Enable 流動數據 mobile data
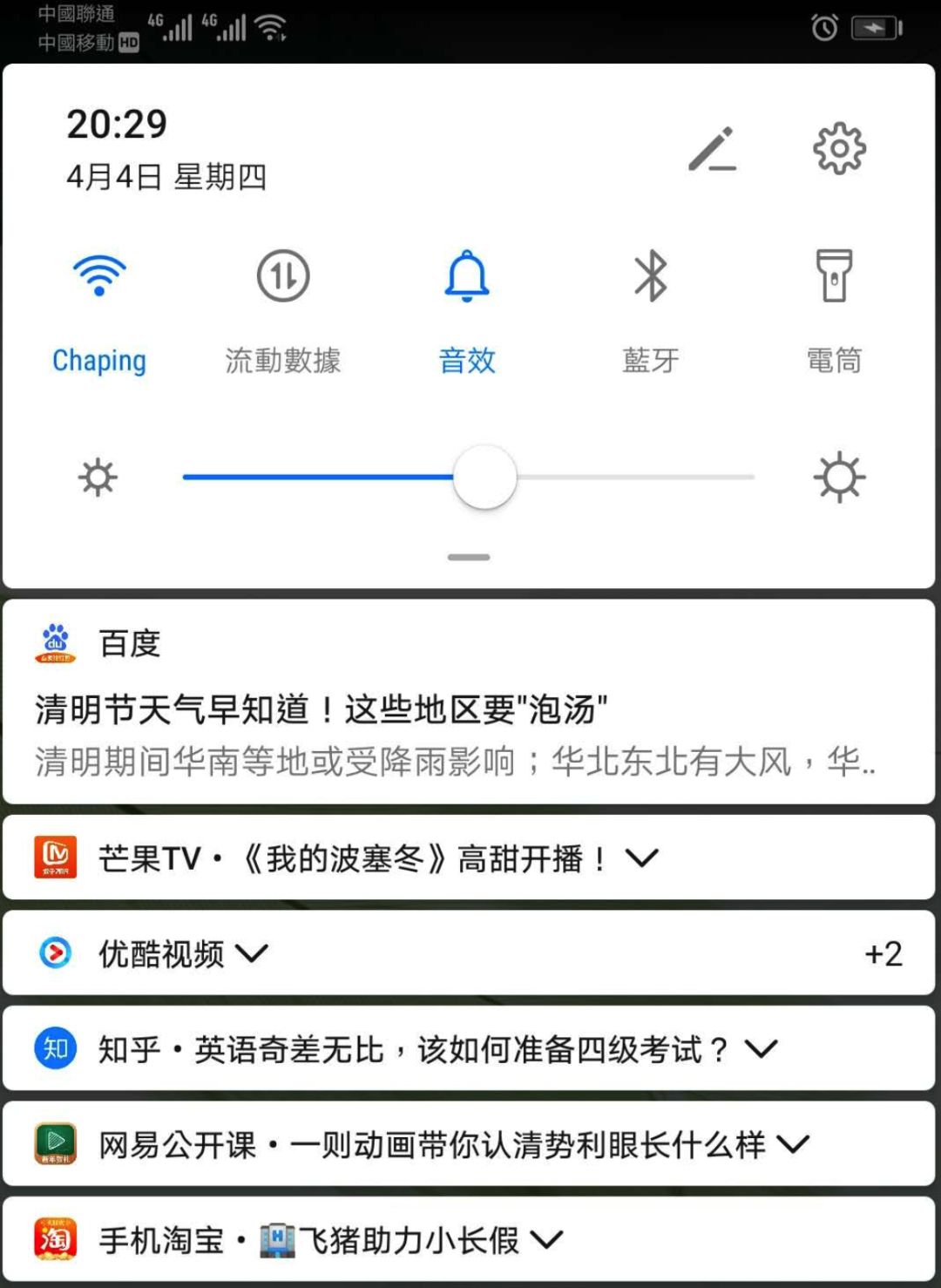941x1288 pixels. 283,276
